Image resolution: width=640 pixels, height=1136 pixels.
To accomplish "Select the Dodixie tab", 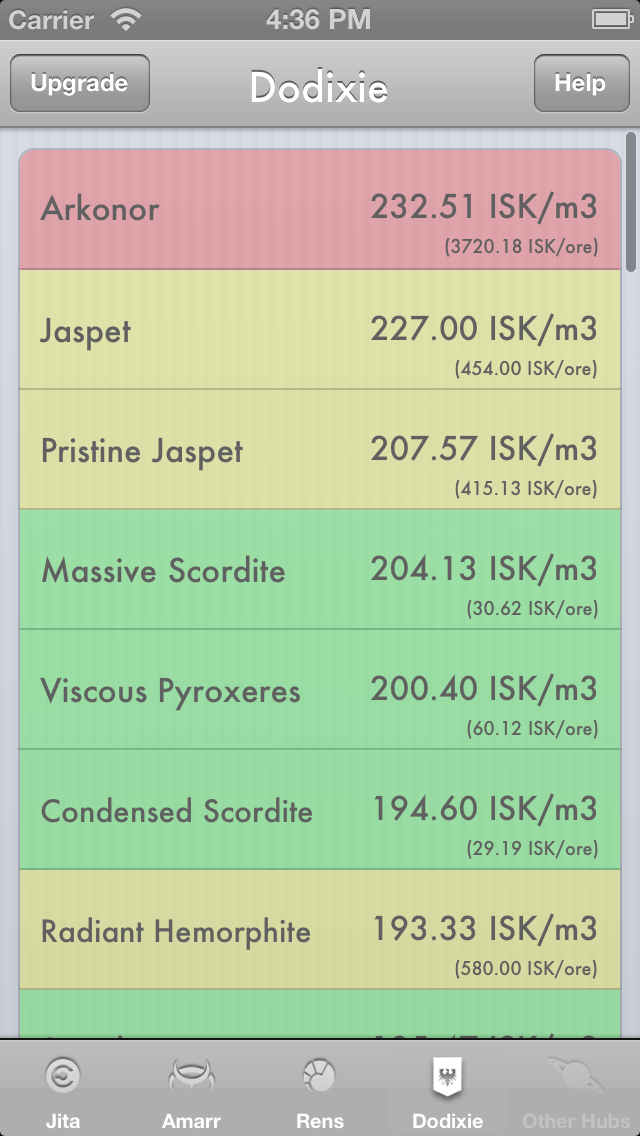I will [x=448, y=1087].
